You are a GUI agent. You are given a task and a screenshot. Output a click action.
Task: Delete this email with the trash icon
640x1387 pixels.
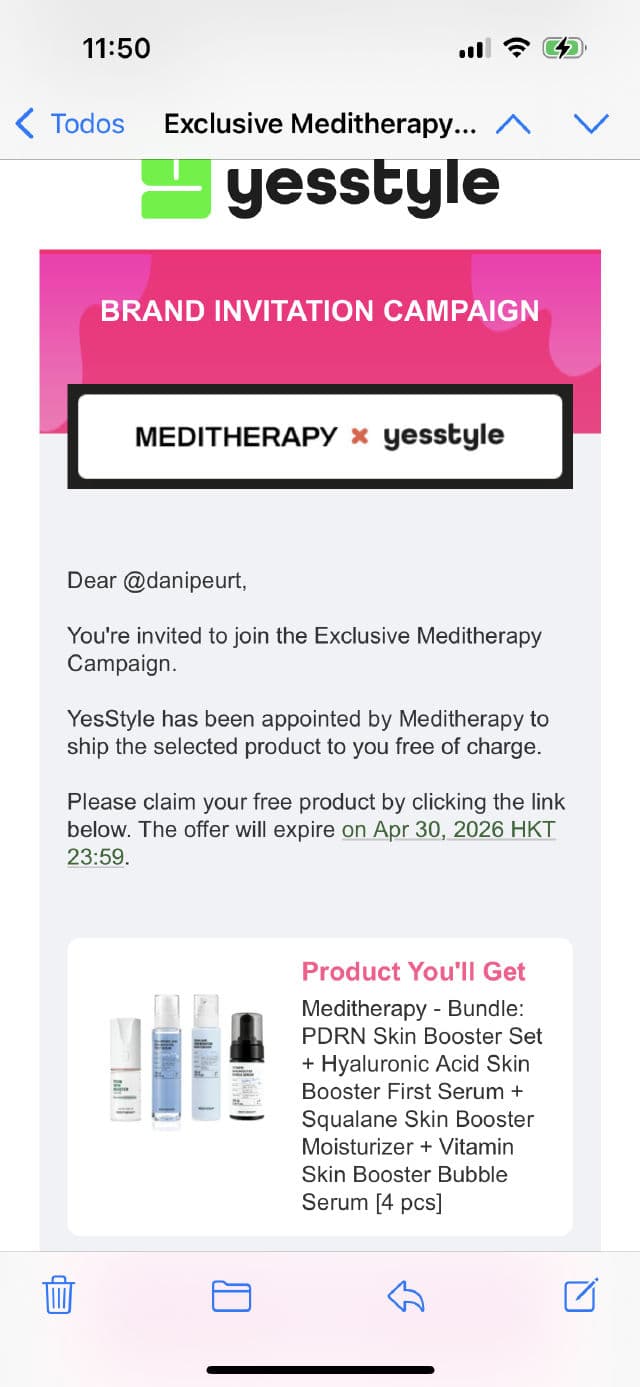[59, 1296]
